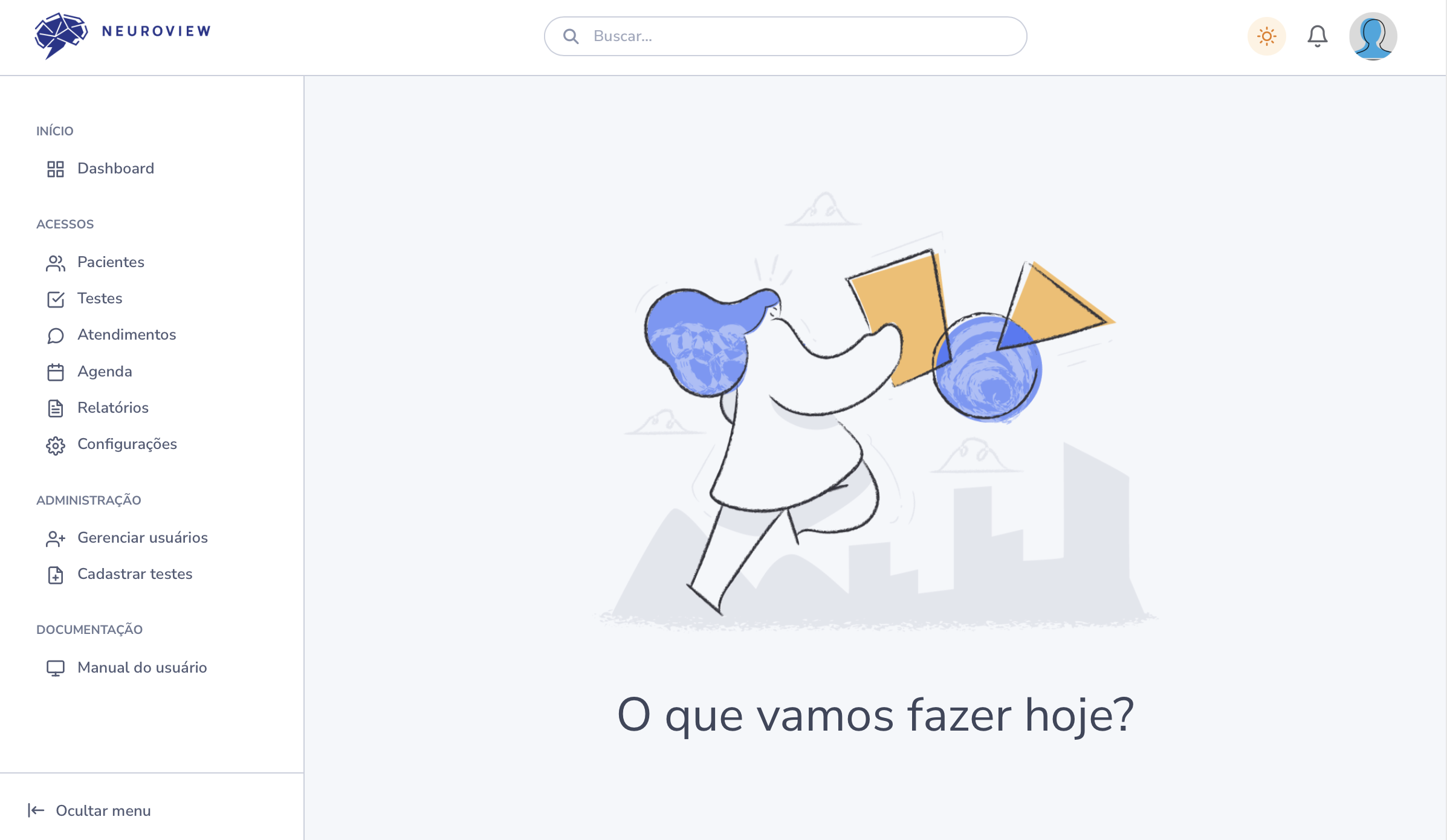
Task: Open Configurações
Action: 126,444
